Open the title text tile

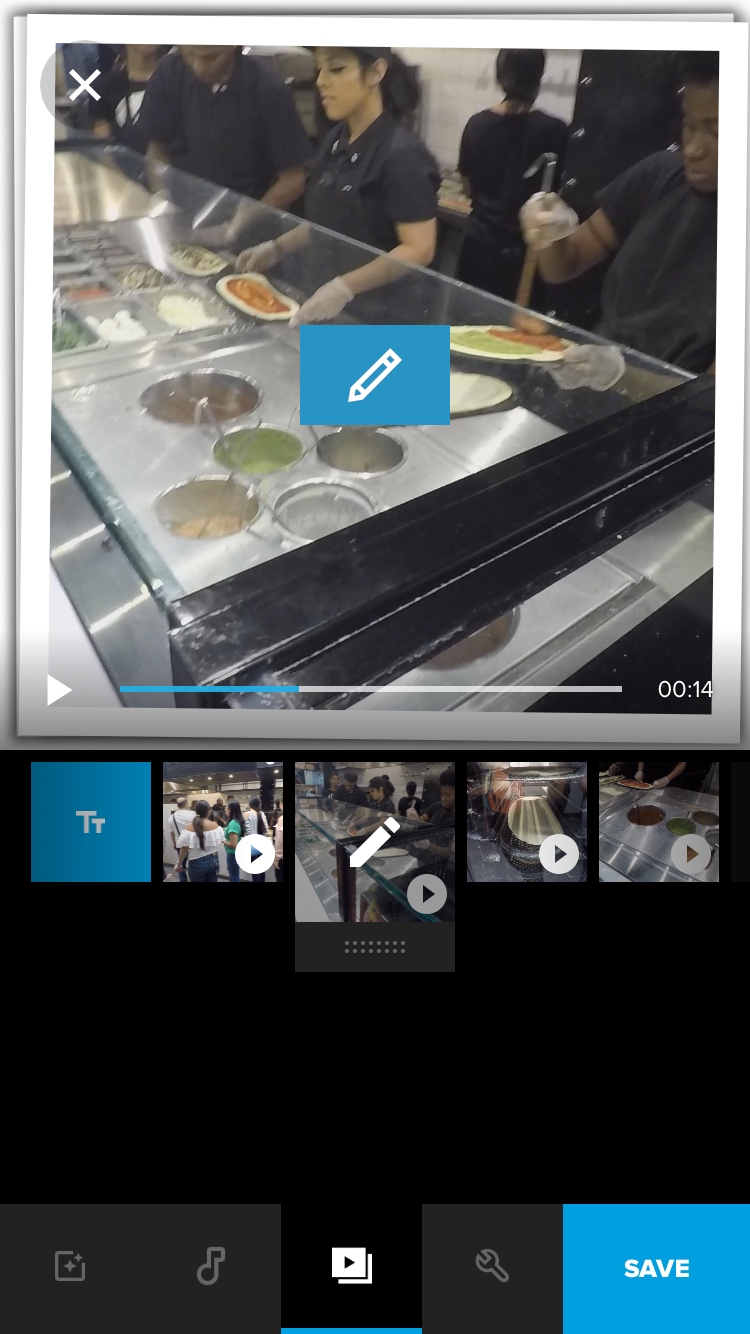(x=91, y=822)
